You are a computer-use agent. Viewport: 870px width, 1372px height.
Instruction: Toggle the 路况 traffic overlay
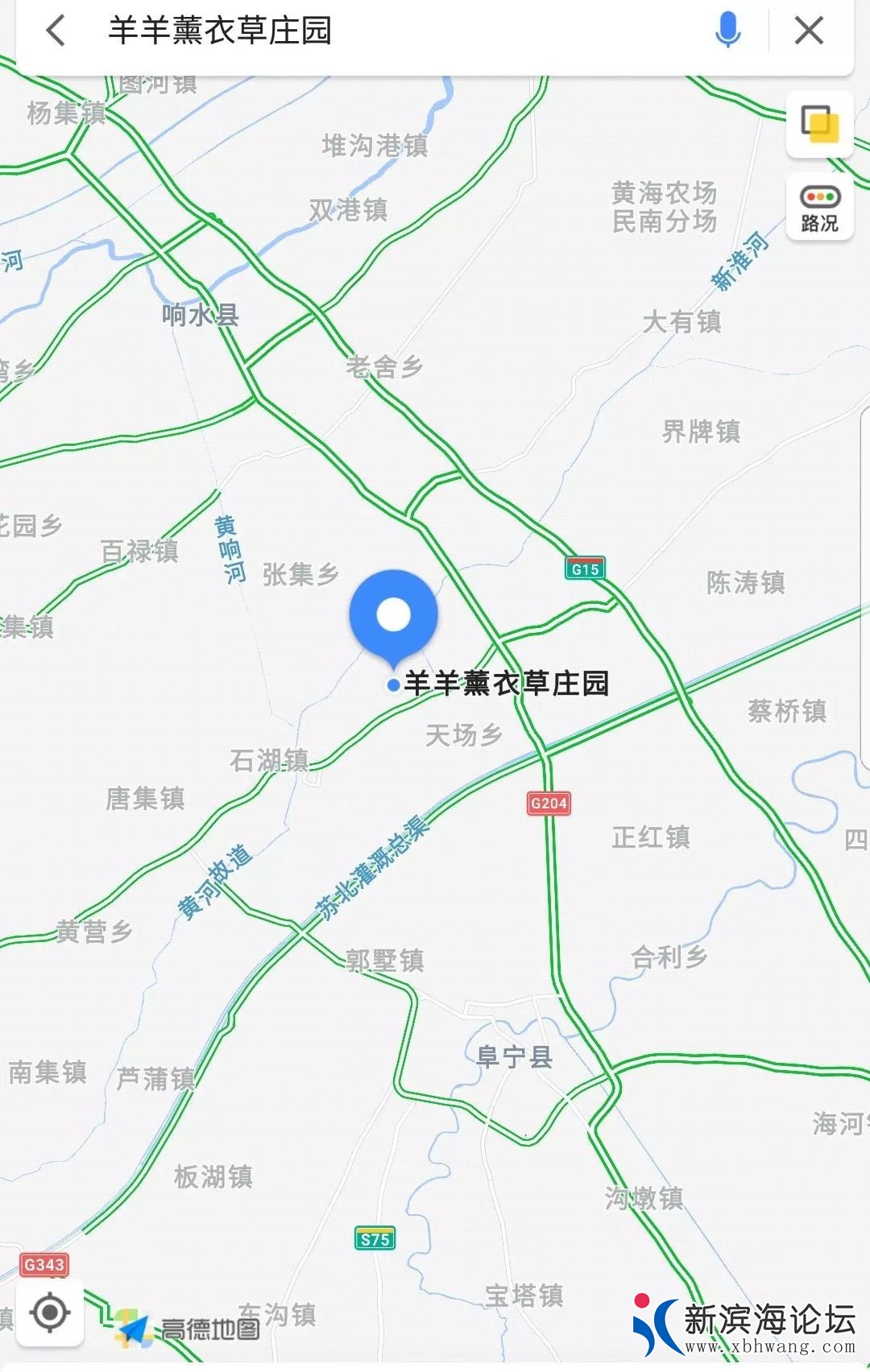pos(819,208)
